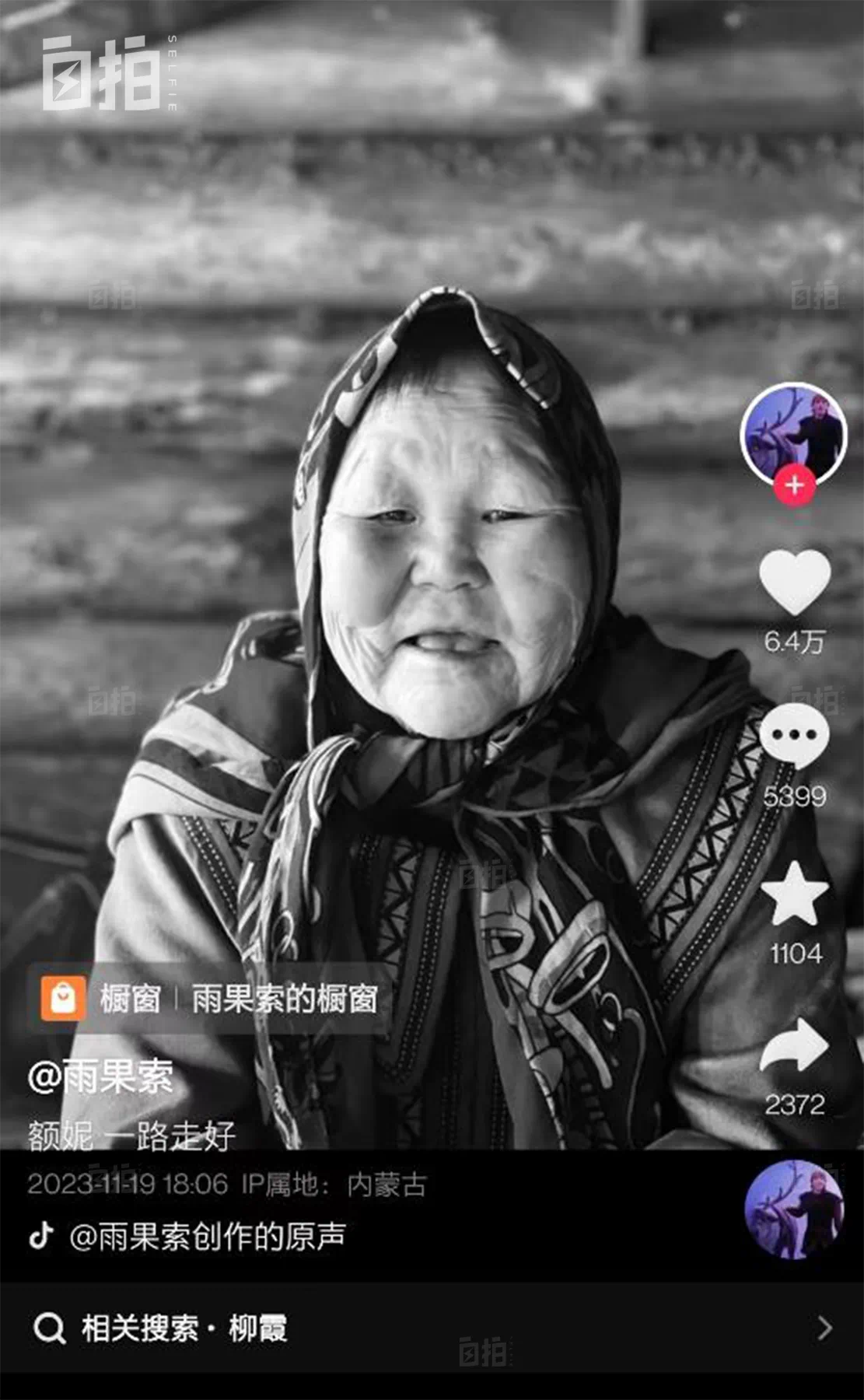Open the @雨果索 username link

pyautogui.click(x=101, y=1077)
